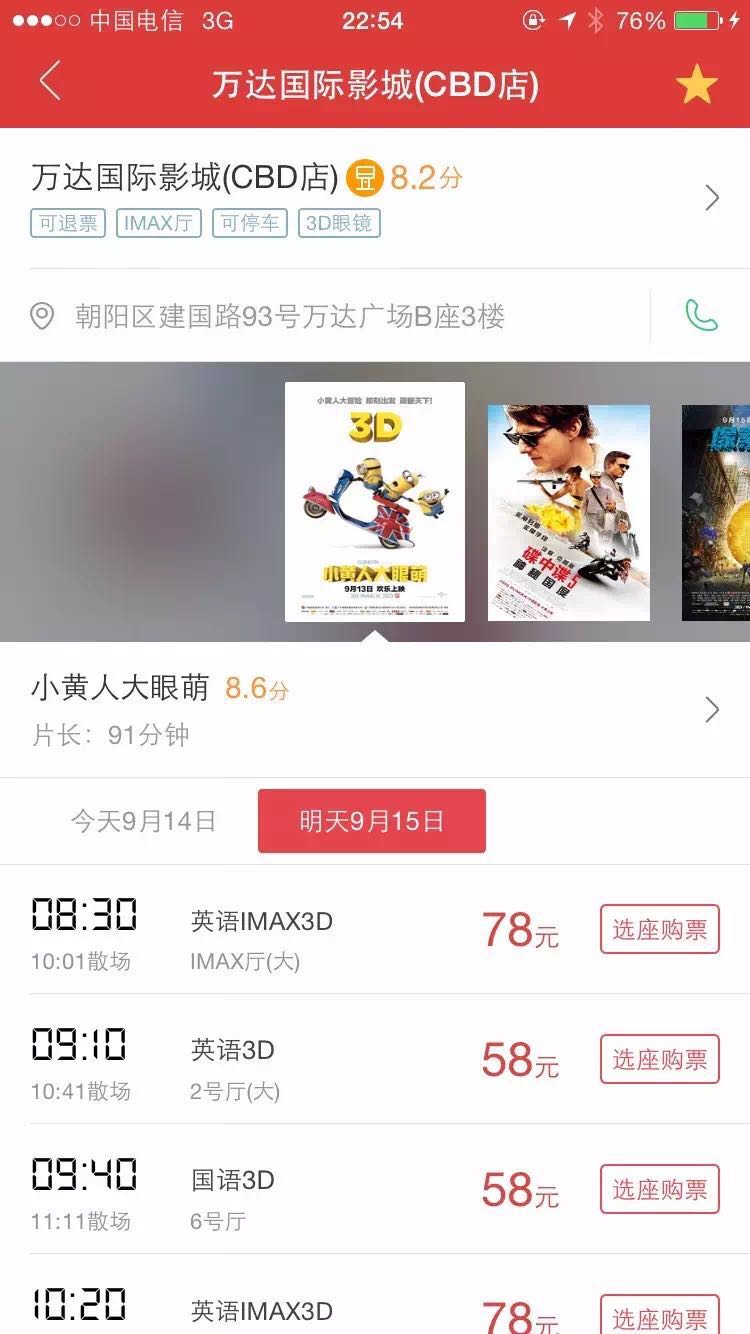Screen dimensions: 750x1334
Task: Buy tickets for the 09:10 英语3D show
Action: tap(659, 1059)
